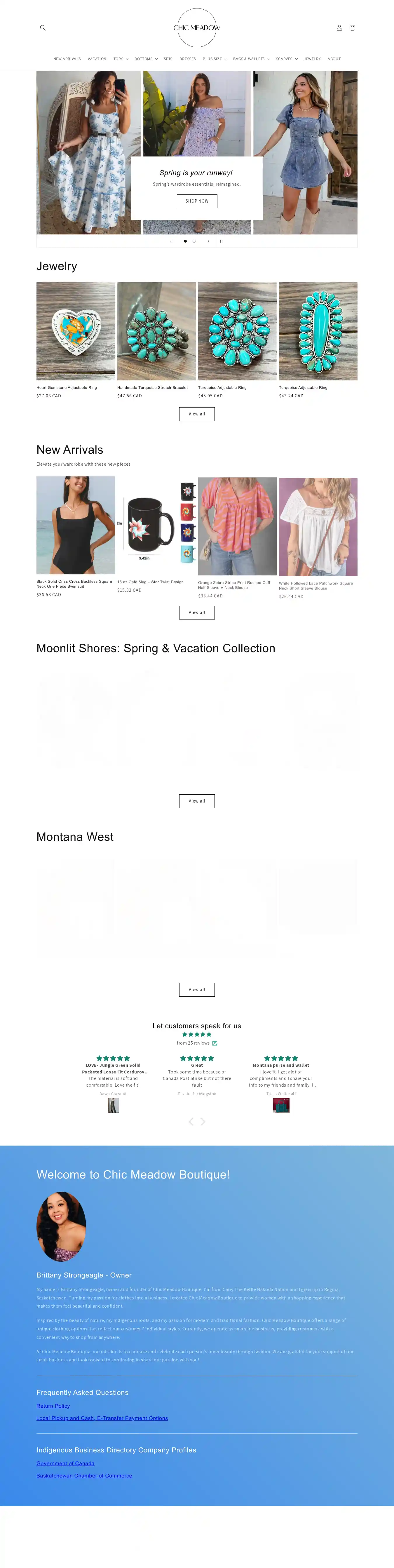Open Handmade Turquoise Stretch Bracelet product
This screenshot has width=394, height=1568.
152,388
